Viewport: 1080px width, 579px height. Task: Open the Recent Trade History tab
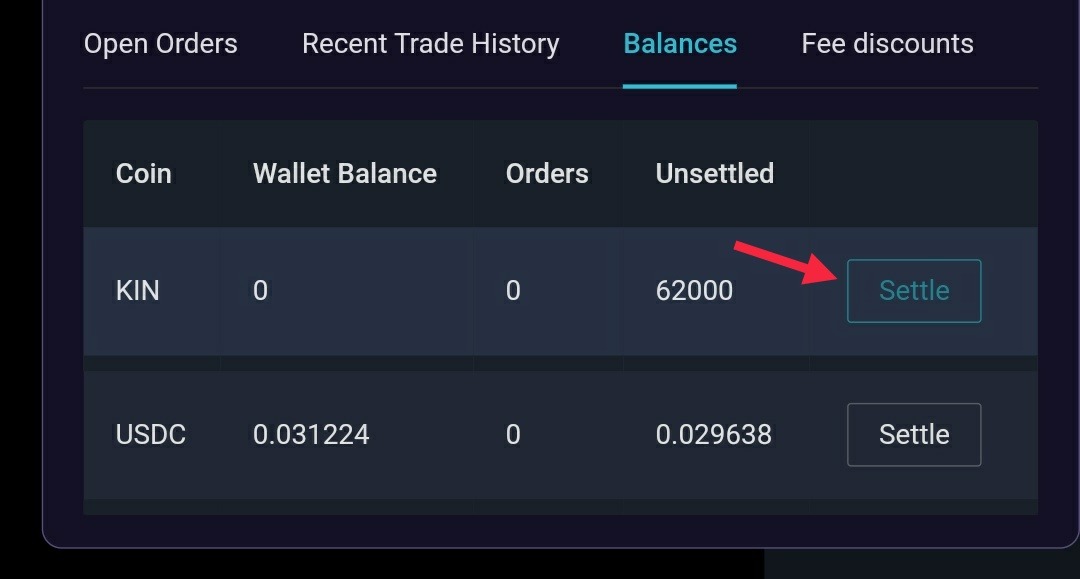coord(430,44)
